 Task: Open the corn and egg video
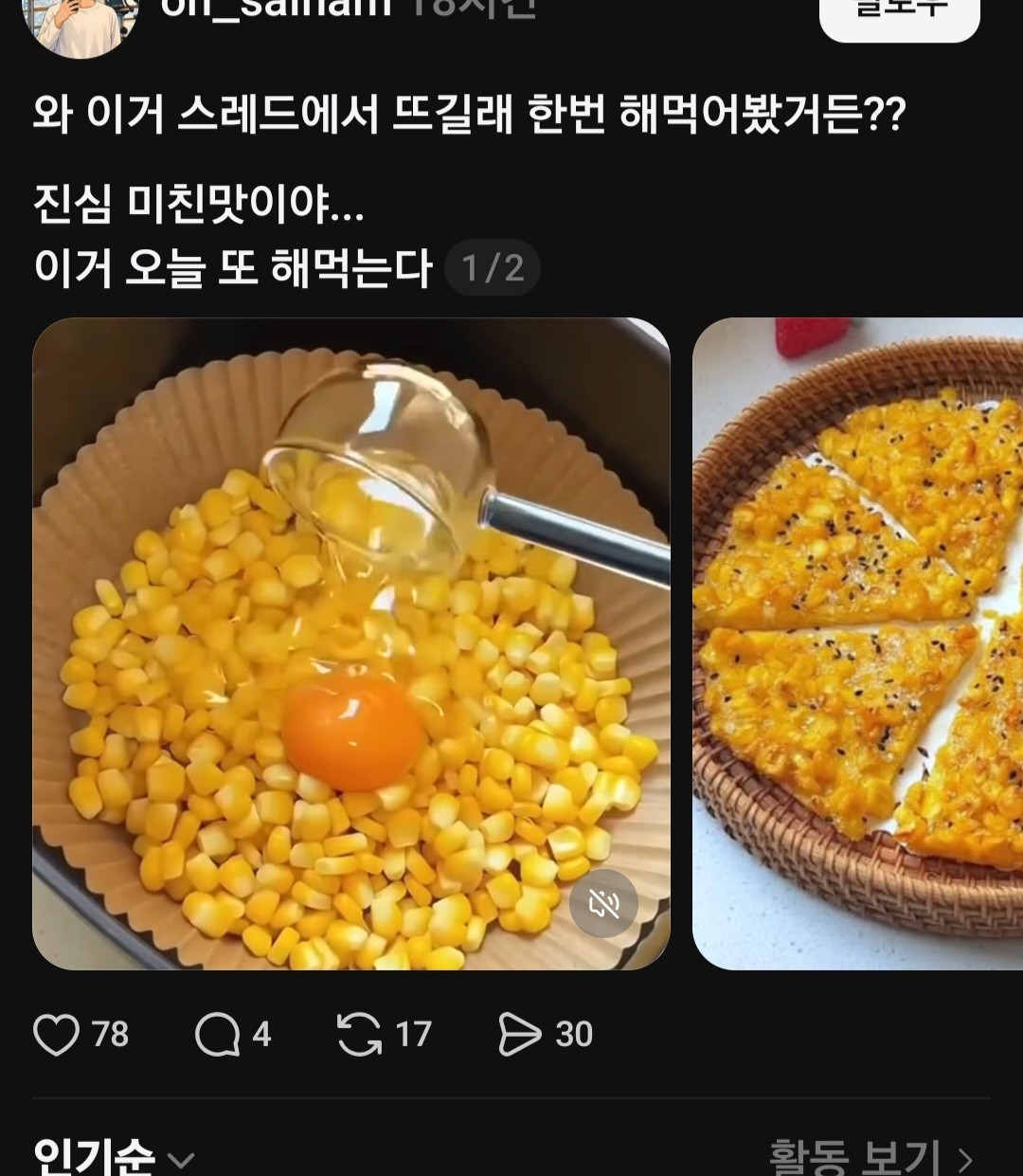click(x=350, y=644)
